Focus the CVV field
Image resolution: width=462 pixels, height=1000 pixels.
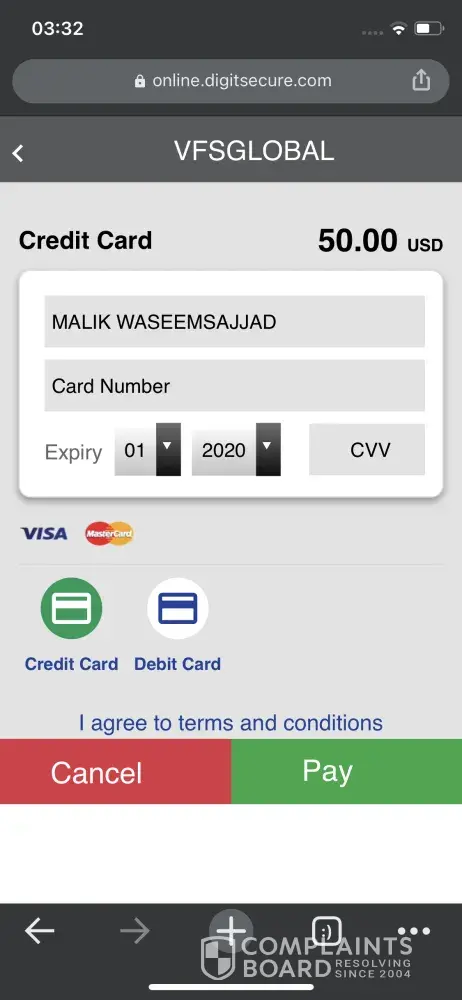coord(367,450)
